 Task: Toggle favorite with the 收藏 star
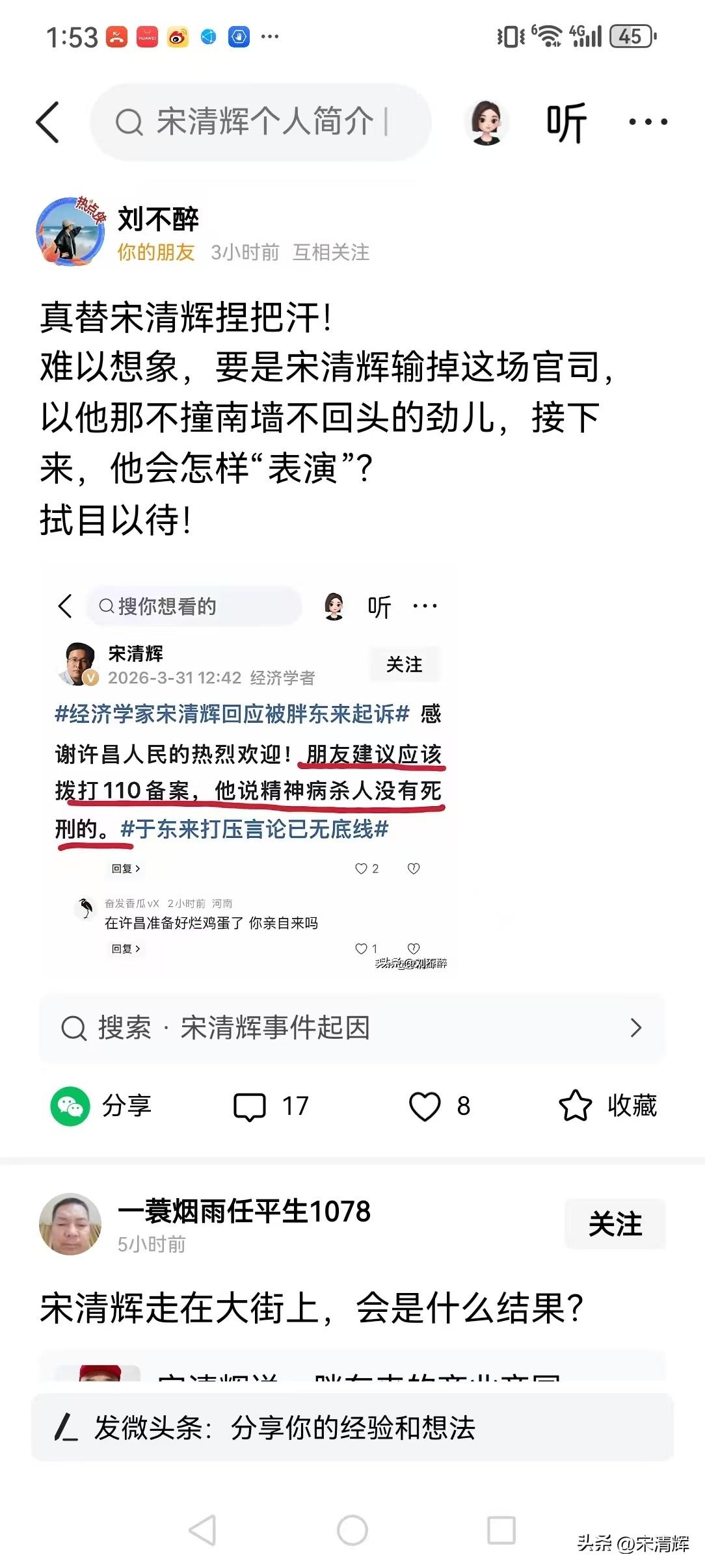point(575,1104)
